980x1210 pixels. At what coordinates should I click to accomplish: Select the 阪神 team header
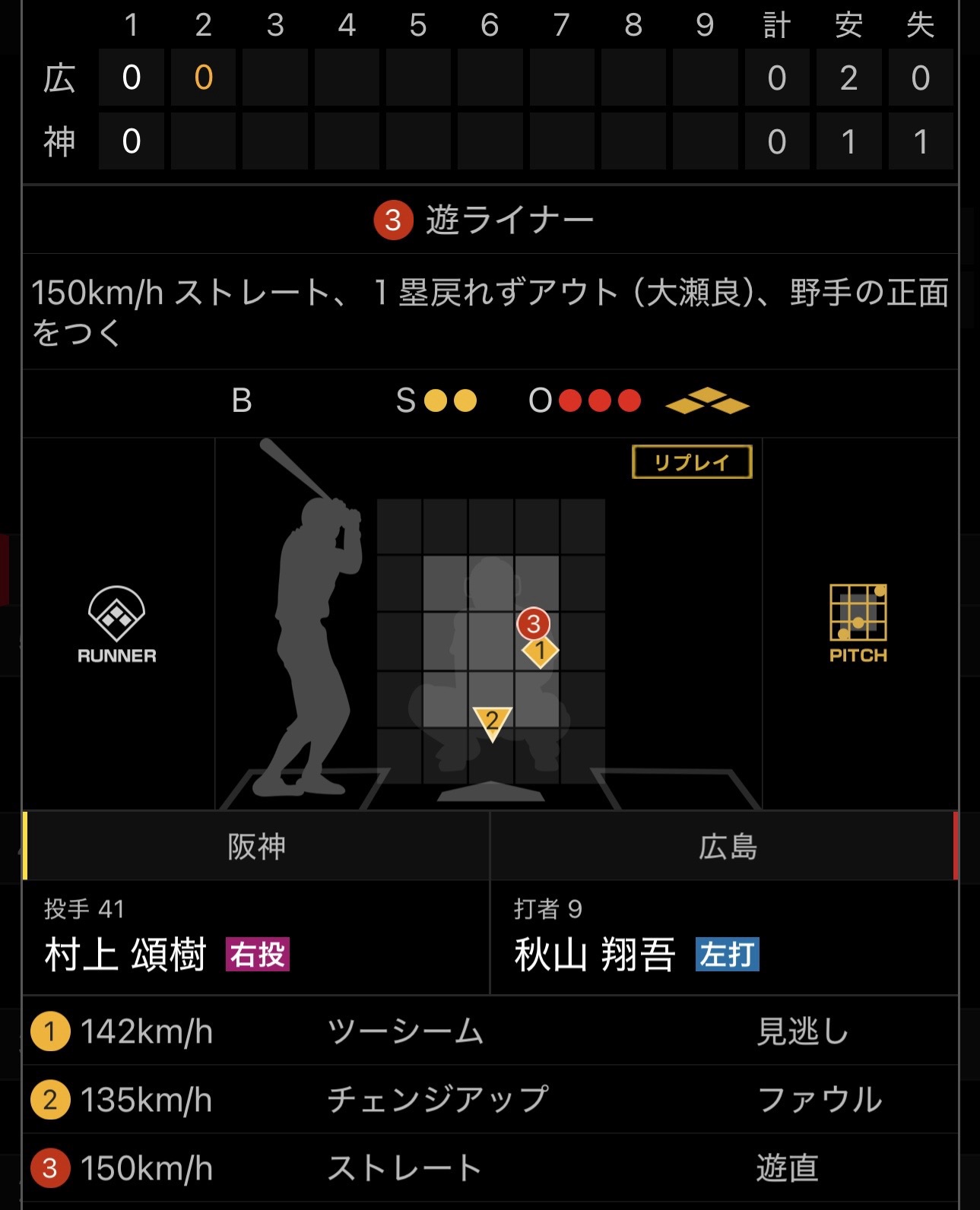tap(257, 847)
